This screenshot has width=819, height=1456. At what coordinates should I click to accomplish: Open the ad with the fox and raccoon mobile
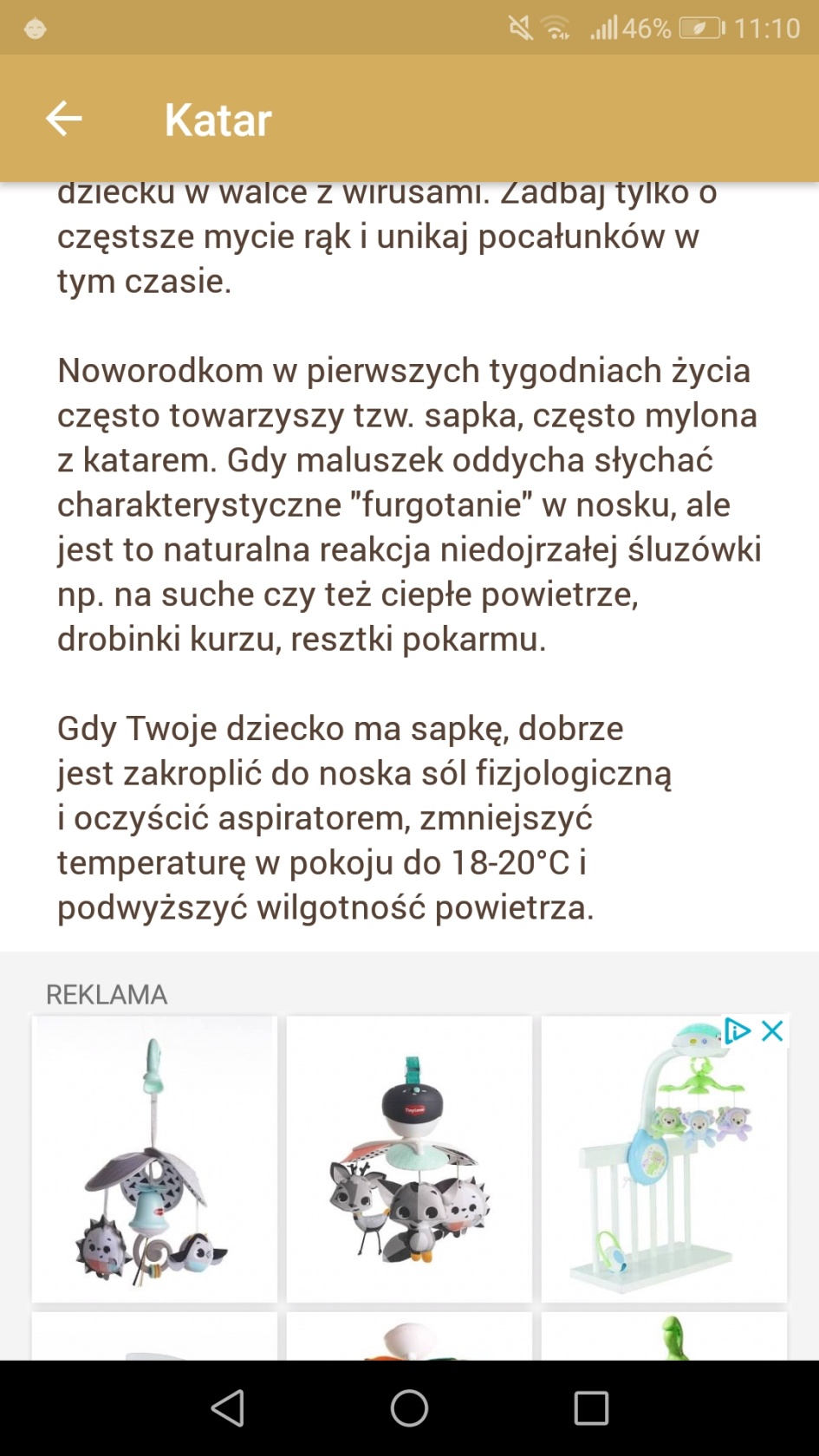(x=409, y=1160)
